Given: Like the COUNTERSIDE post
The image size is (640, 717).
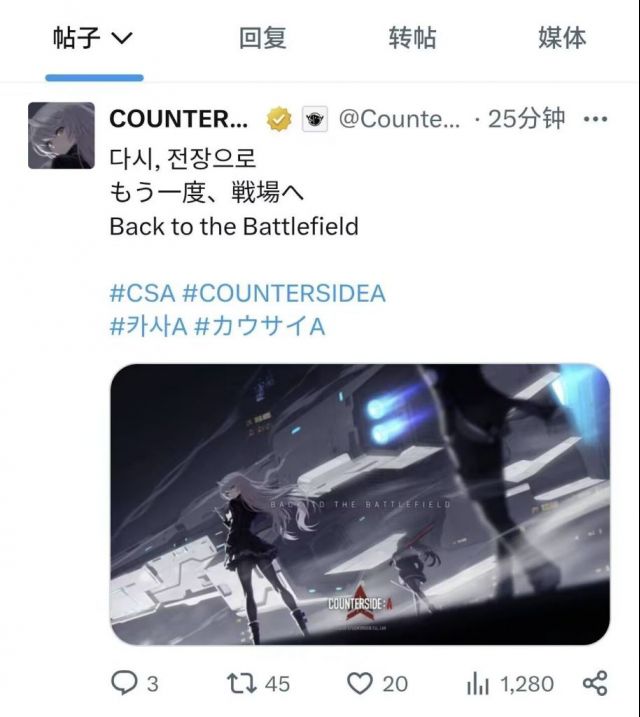Looking at the screenshot, I should 378,684.
